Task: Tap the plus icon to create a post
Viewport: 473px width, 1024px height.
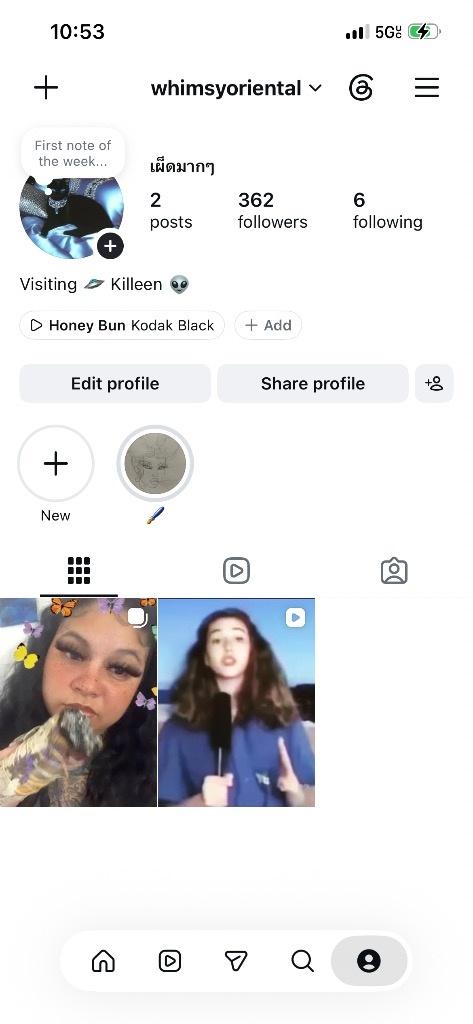Action: (x=46, y=88)
